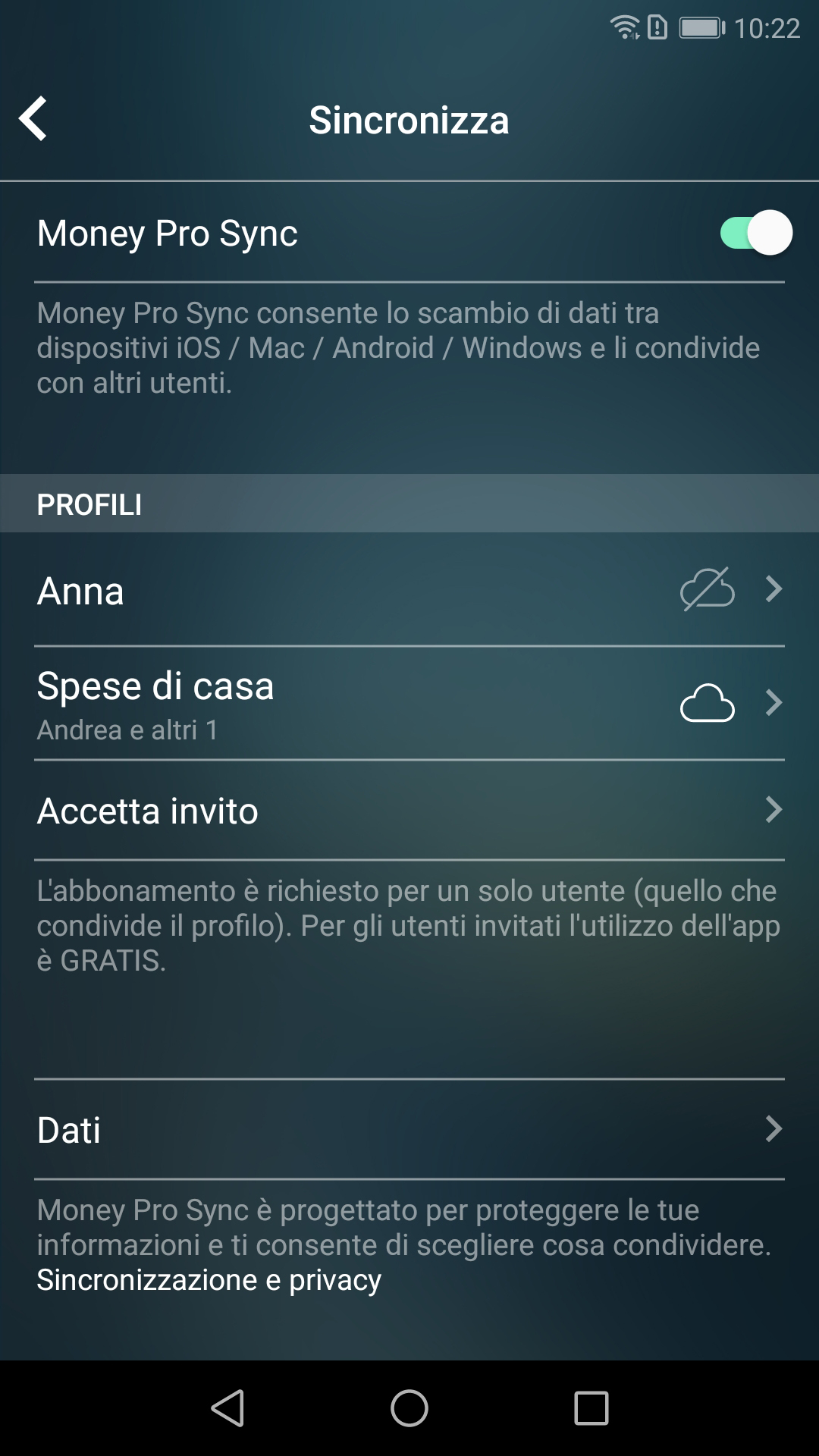Tap the system home button

coord(409,1408)
